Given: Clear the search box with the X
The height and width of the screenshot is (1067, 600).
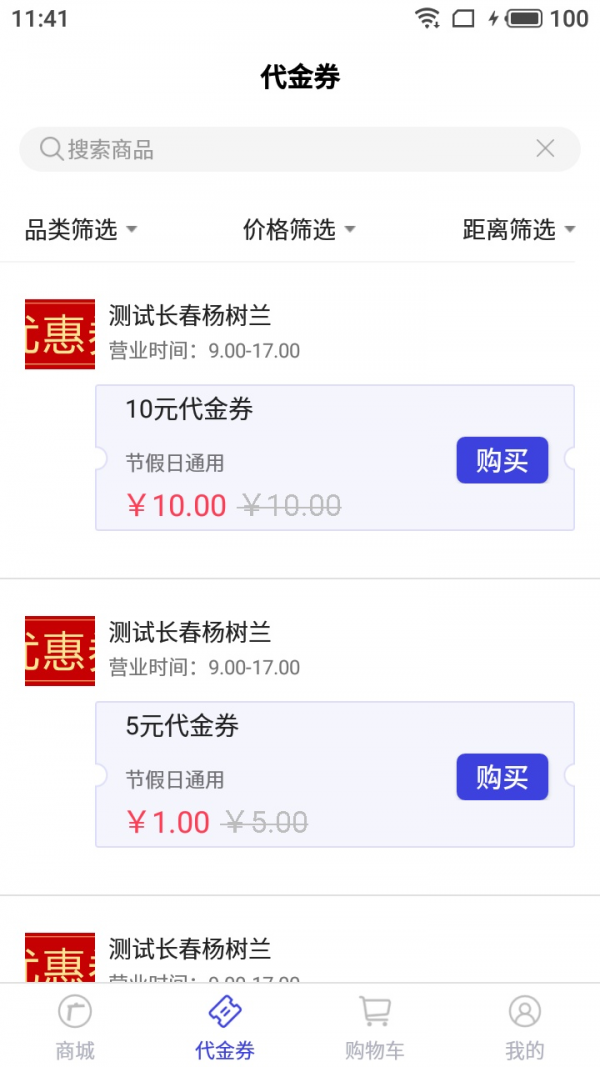Looking at the screenshot, I should (545, 149).
